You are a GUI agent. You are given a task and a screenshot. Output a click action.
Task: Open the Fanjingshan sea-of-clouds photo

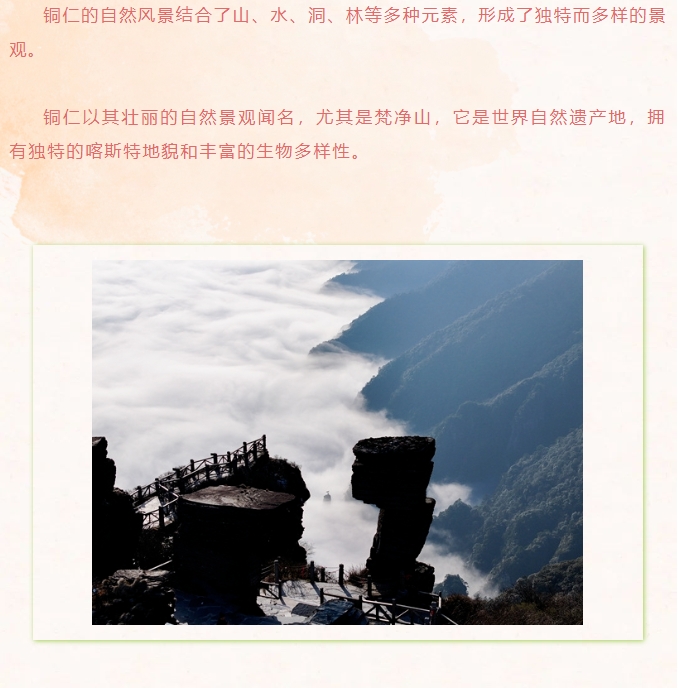click(337, 442)
